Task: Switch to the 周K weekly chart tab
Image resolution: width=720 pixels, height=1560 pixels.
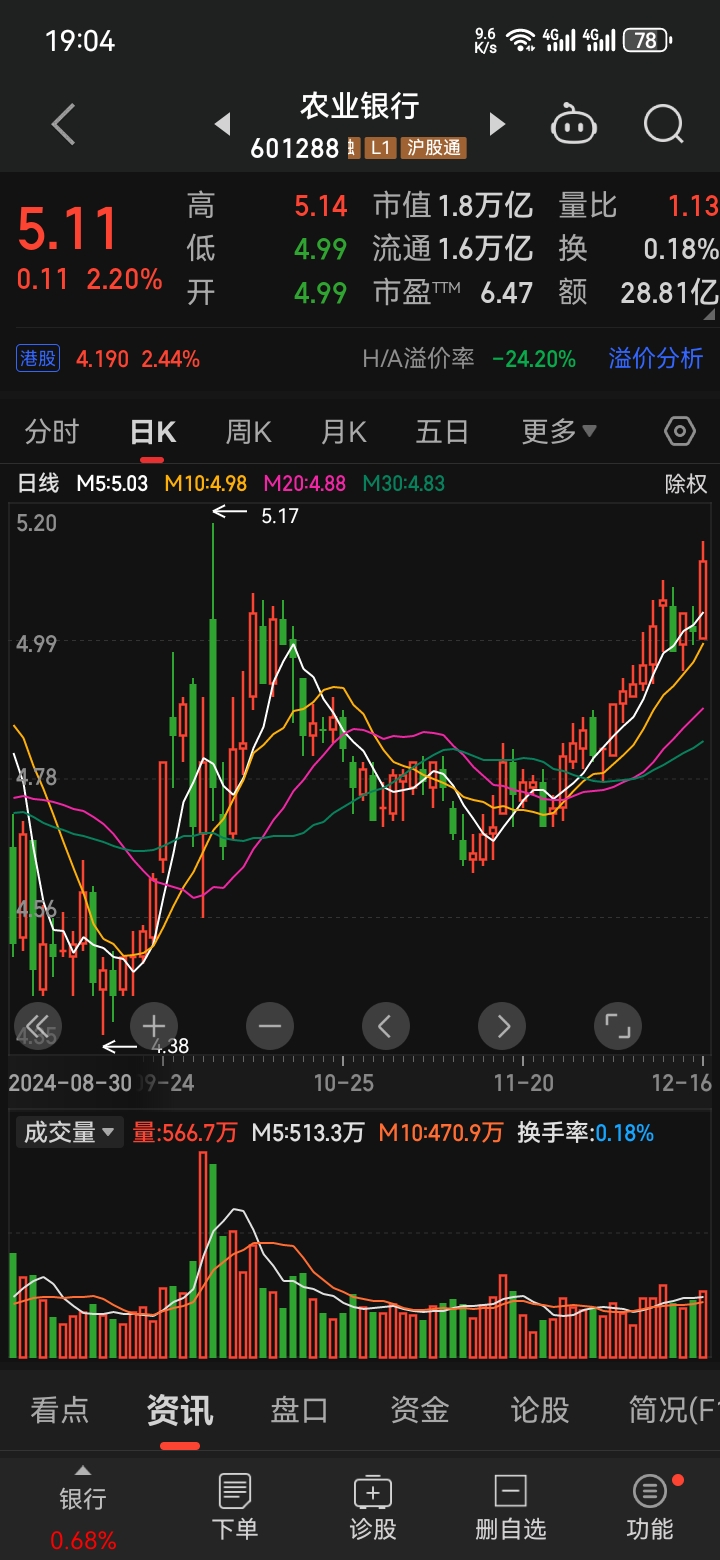Action: tap(247, 430)
